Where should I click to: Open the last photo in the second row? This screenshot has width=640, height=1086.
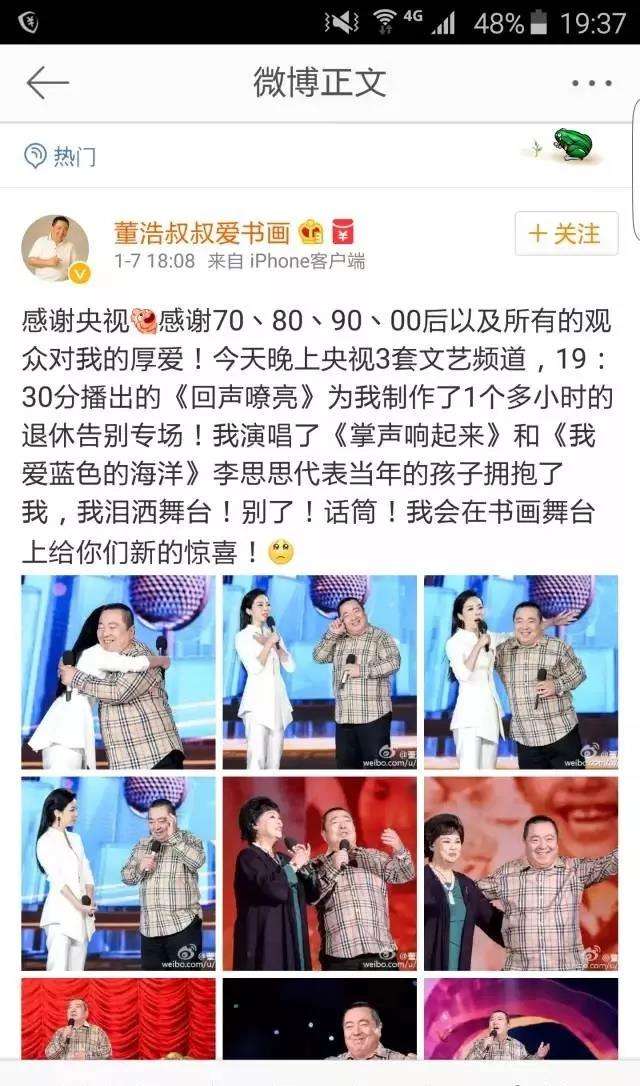(x=521, y=873)
